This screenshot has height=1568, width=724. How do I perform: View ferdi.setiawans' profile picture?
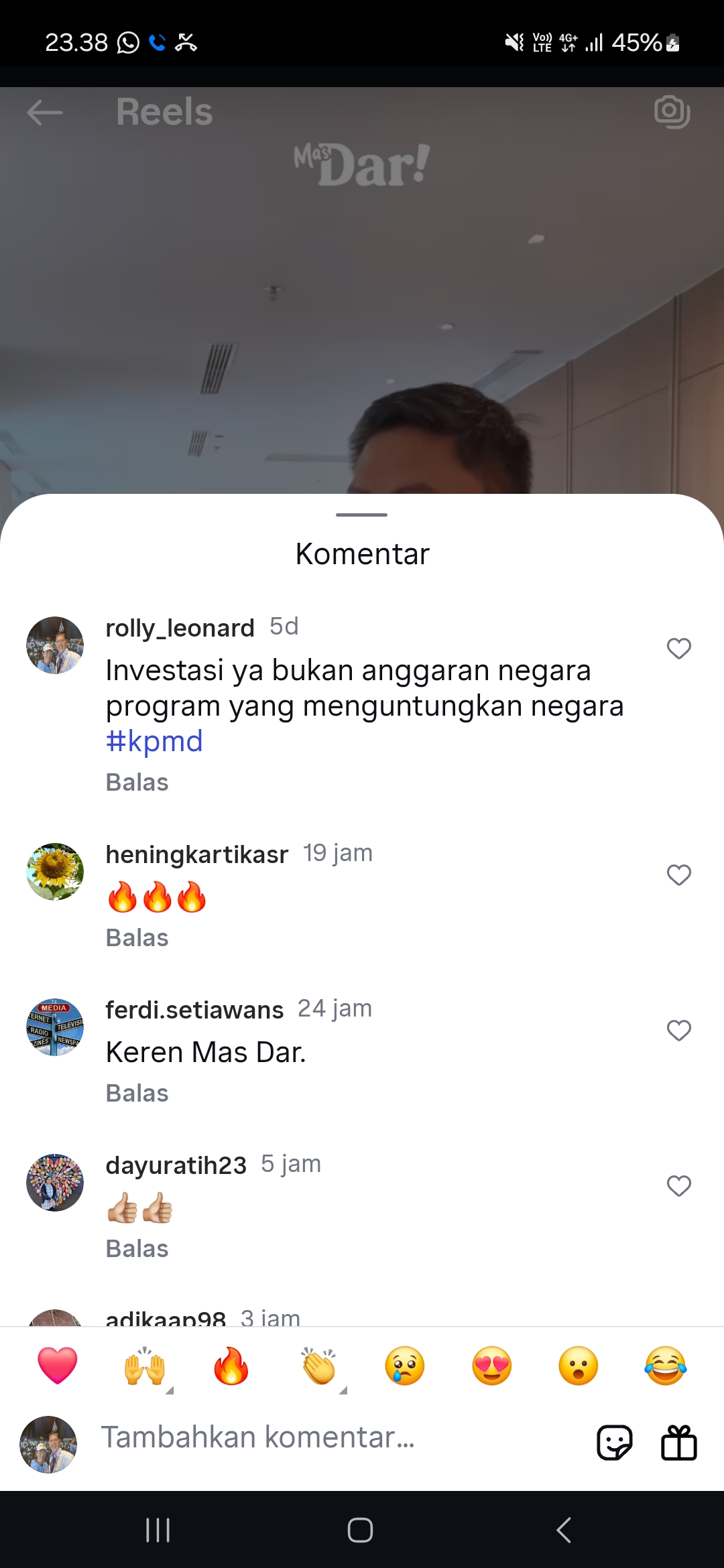[55, 1027]
